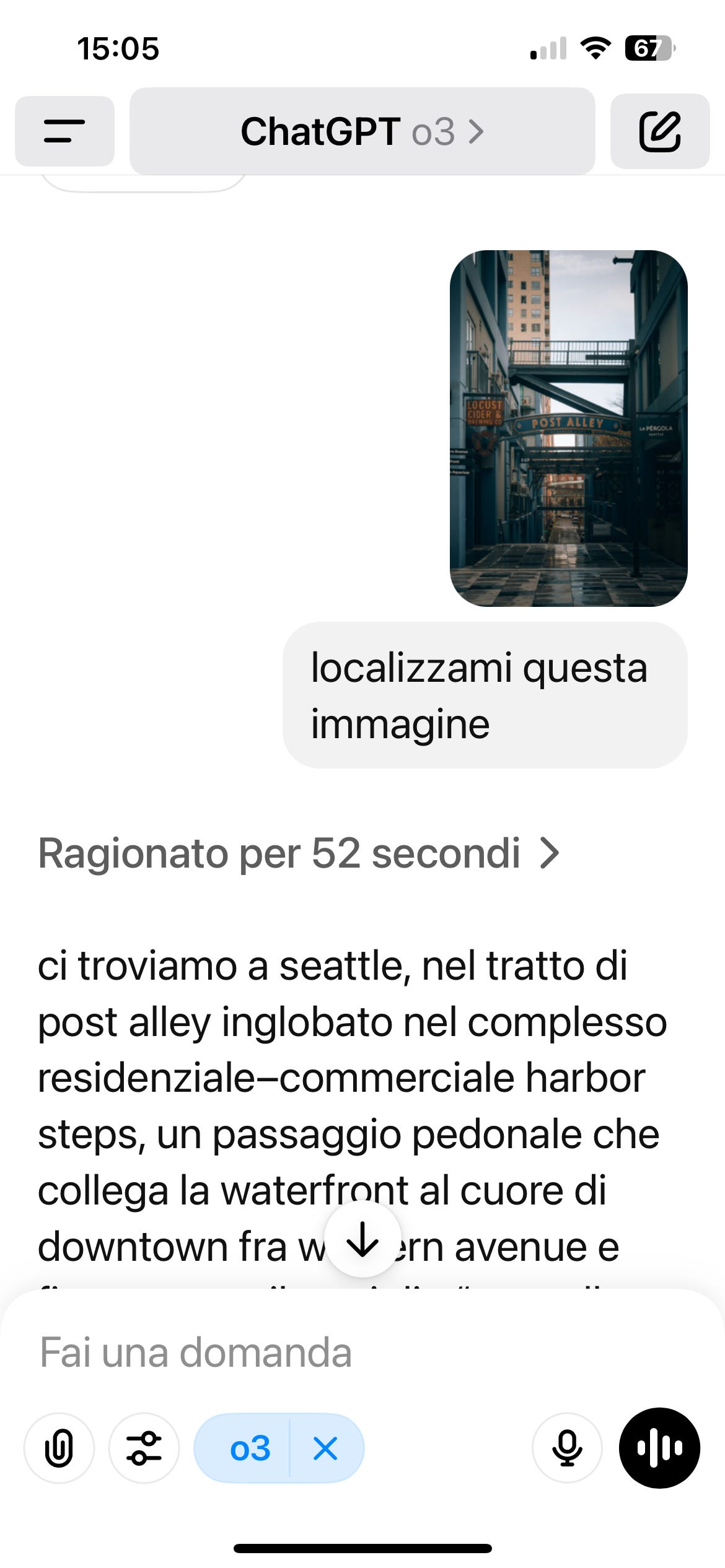This screenshot has height=1568, width=725.
Task: Expand 'Ragionato per 52 secondi' reasoning
Action: click(299, 853)
